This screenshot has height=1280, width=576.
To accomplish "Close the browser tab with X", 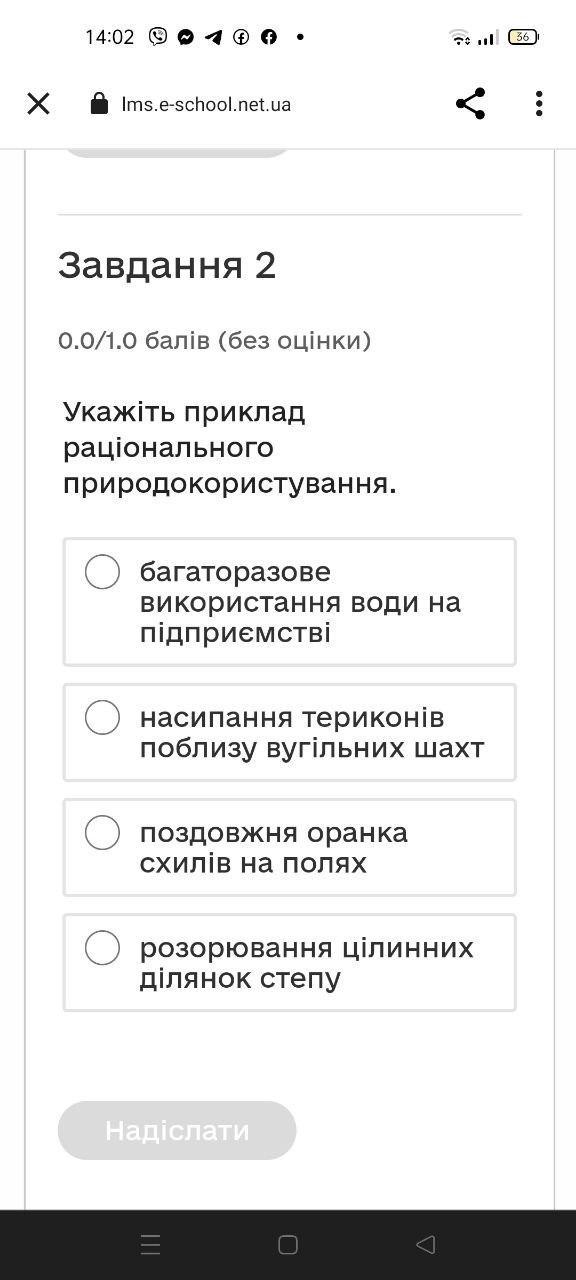I will pyautogui.click(x=38, y=103).
